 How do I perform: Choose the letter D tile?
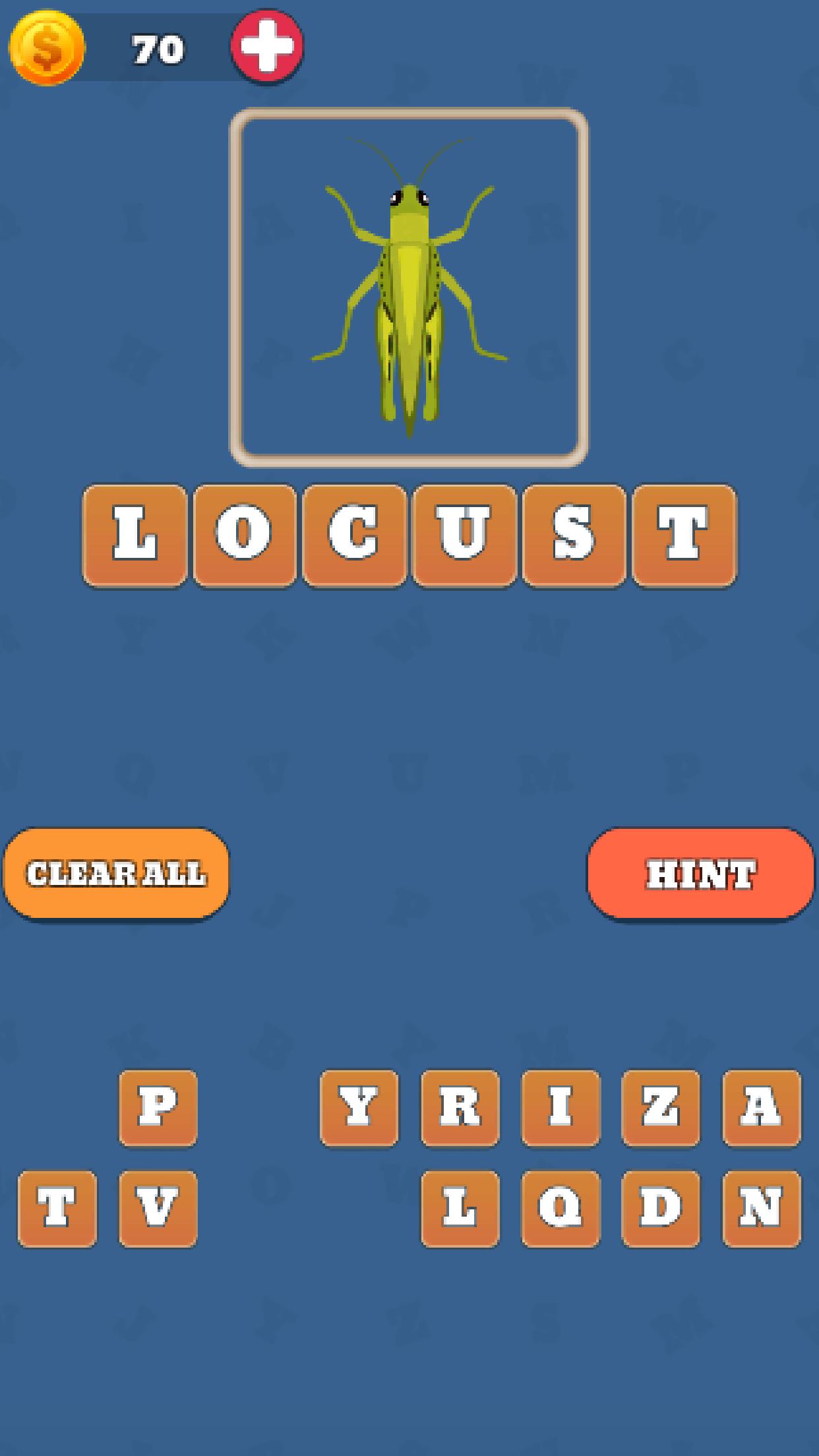[661, 1209]
